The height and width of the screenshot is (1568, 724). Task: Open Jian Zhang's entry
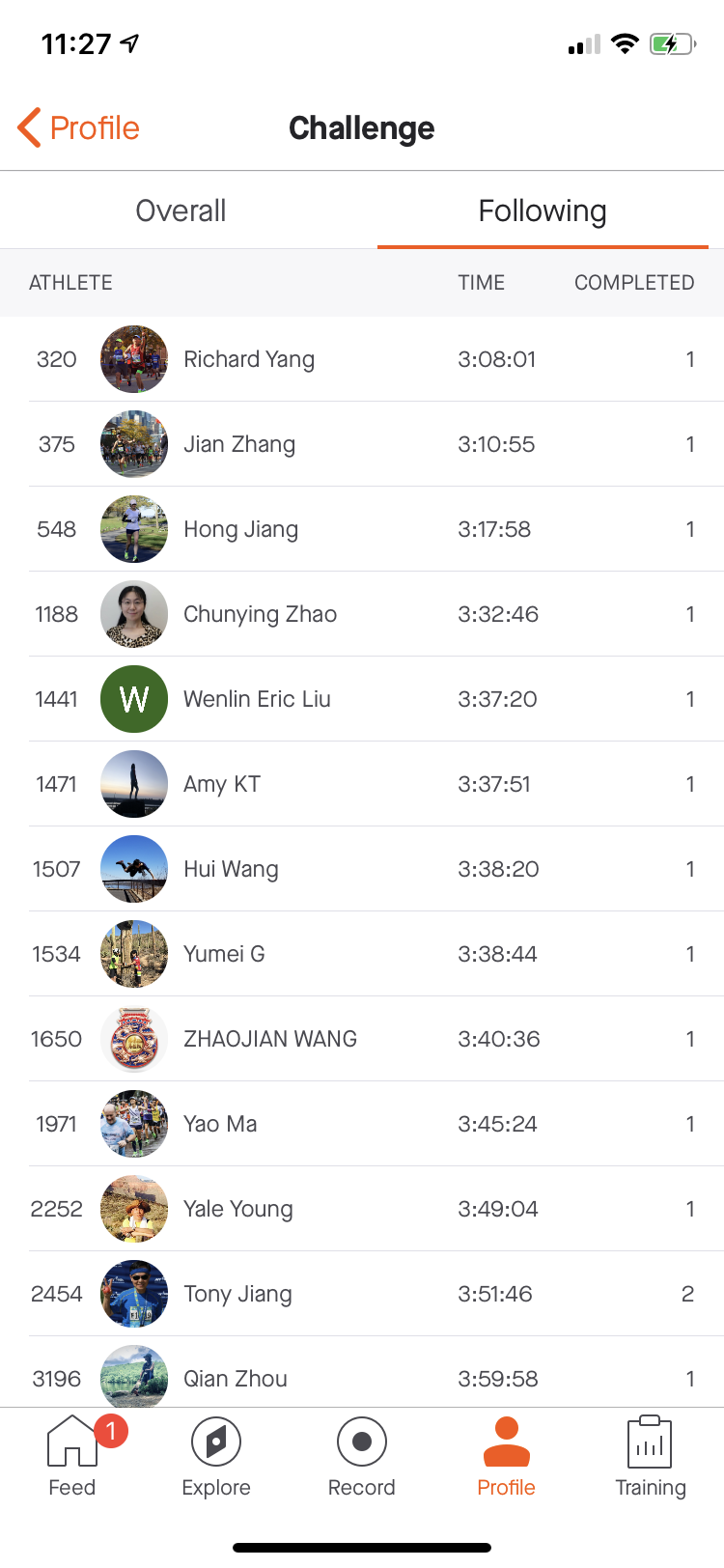click(x=362, y=444)
